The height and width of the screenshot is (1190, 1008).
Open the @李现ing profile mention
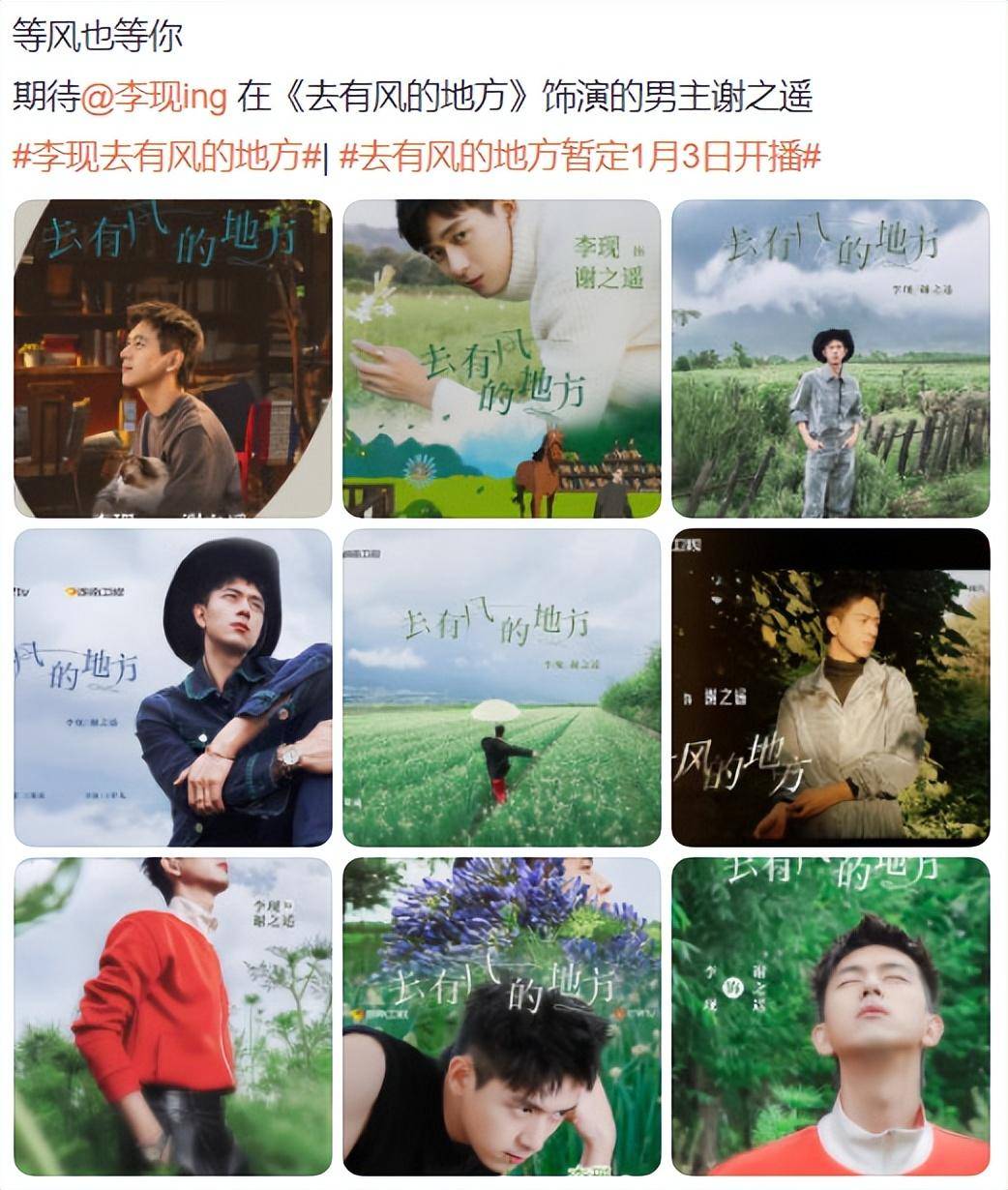[153, 97]
